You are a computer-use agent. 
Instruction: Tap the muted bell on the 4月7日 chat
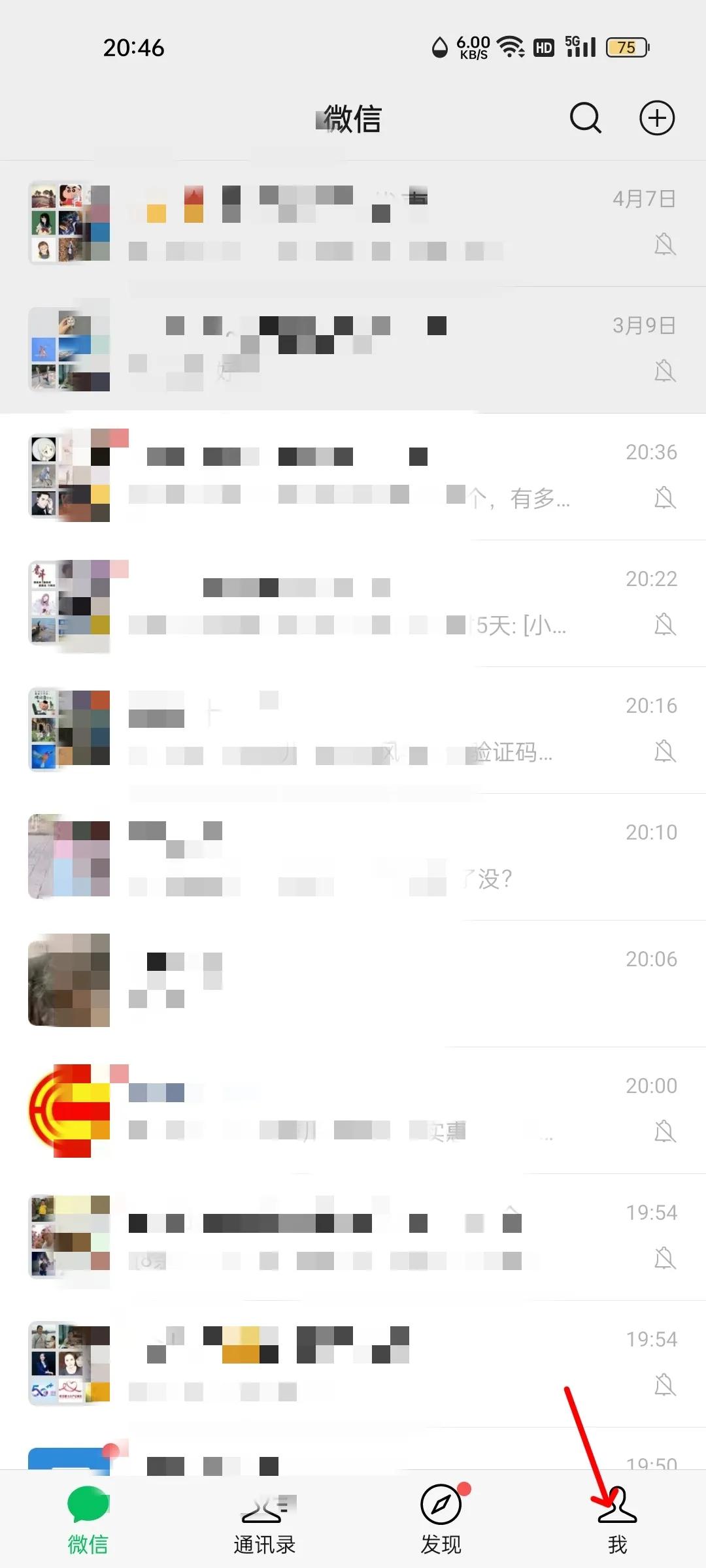point(666,245)
